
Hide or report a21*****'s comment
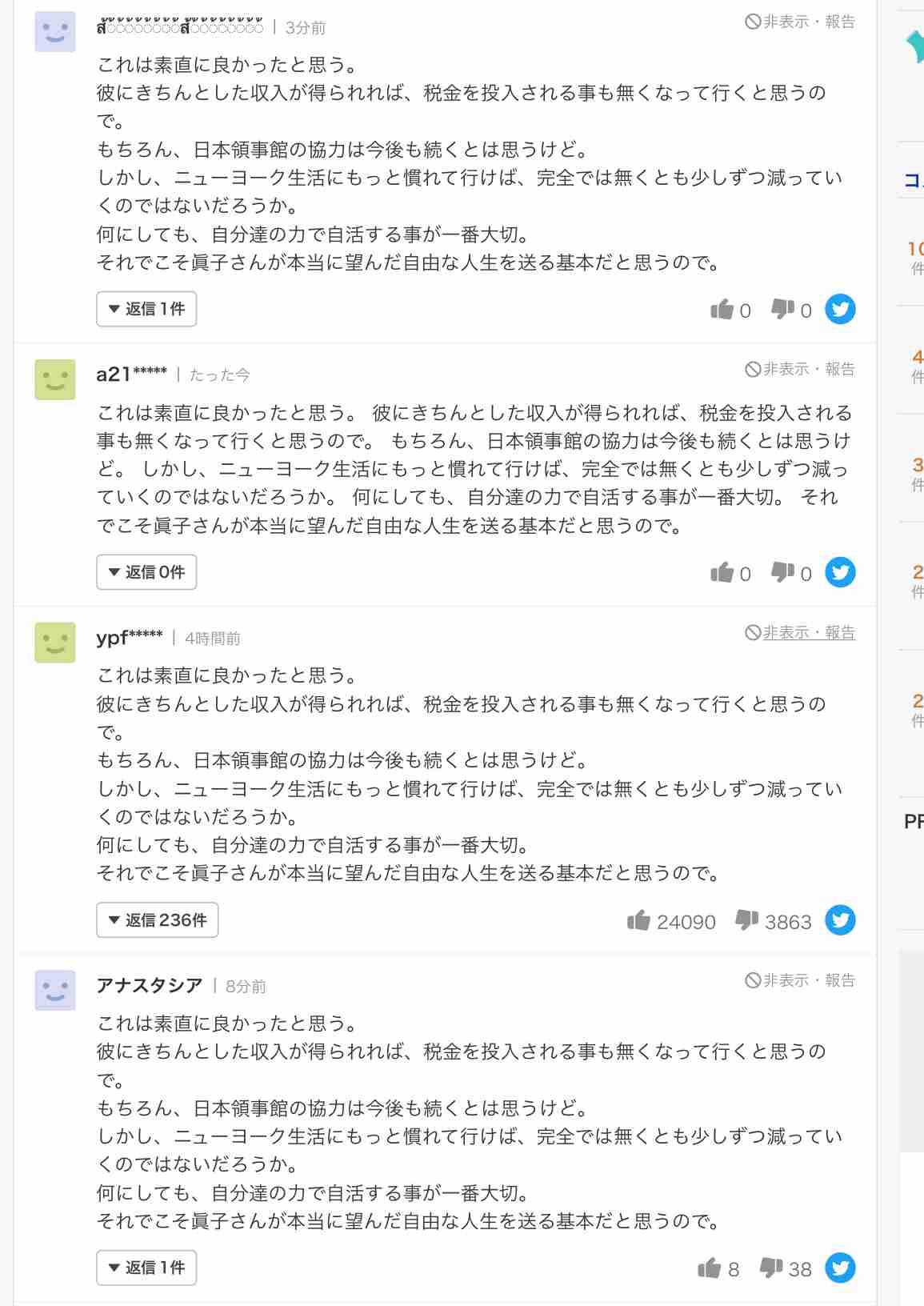tap(800, 369)
